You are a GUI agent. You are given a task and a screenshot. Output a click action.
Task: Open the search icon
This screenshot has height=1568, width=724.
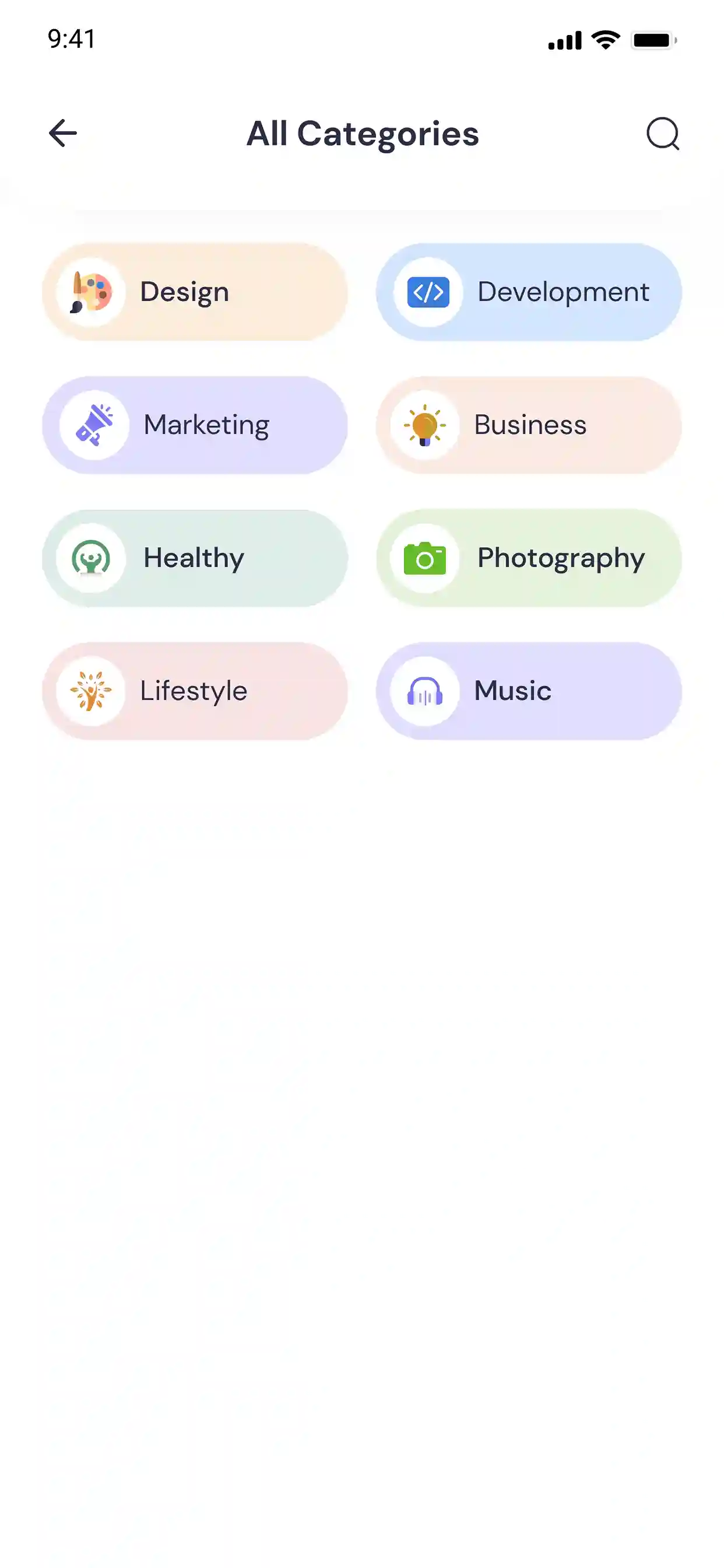point(663,134)
